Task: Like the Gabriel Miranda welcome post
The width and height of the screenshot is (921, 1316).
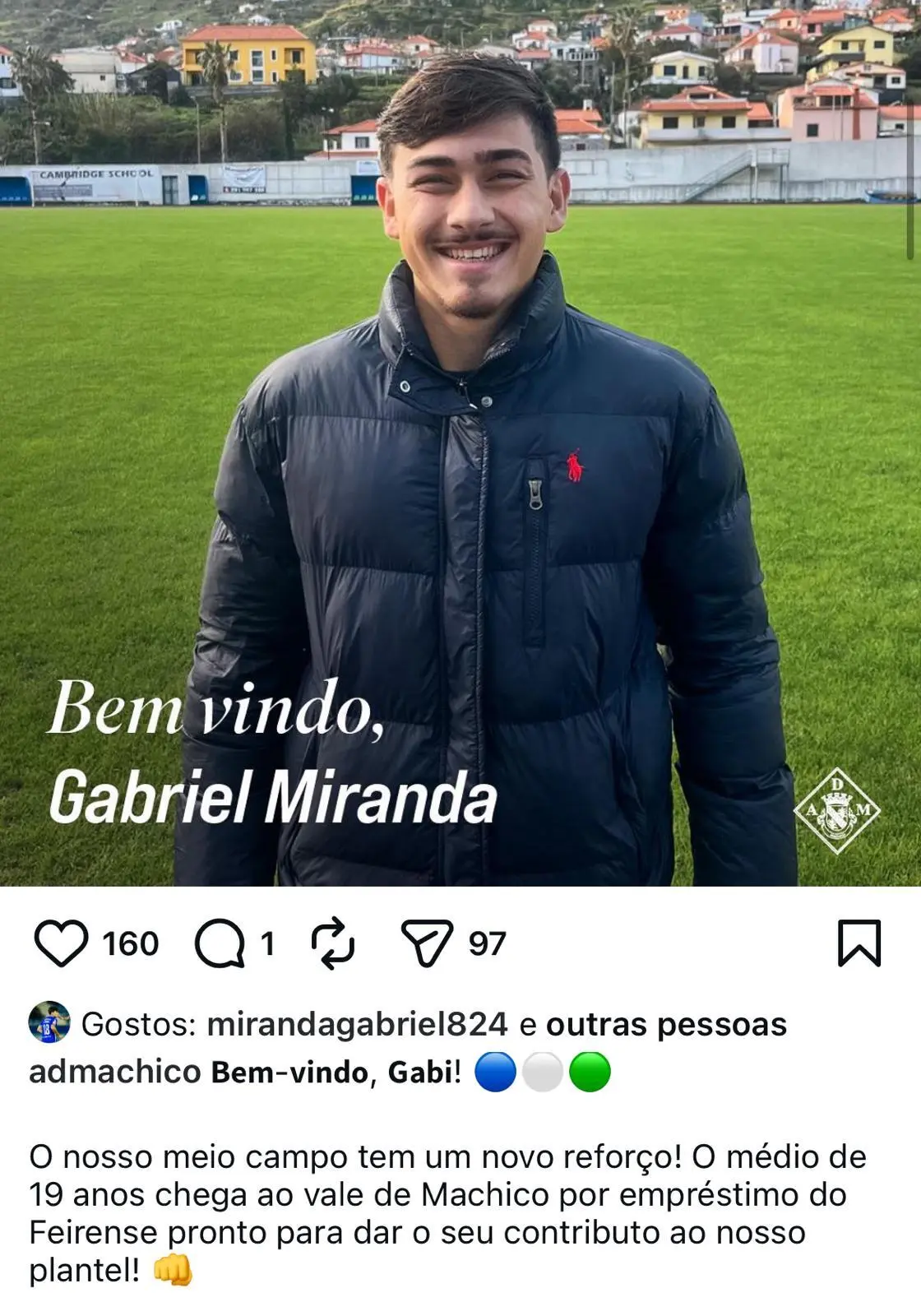Action: click(61, 943)
